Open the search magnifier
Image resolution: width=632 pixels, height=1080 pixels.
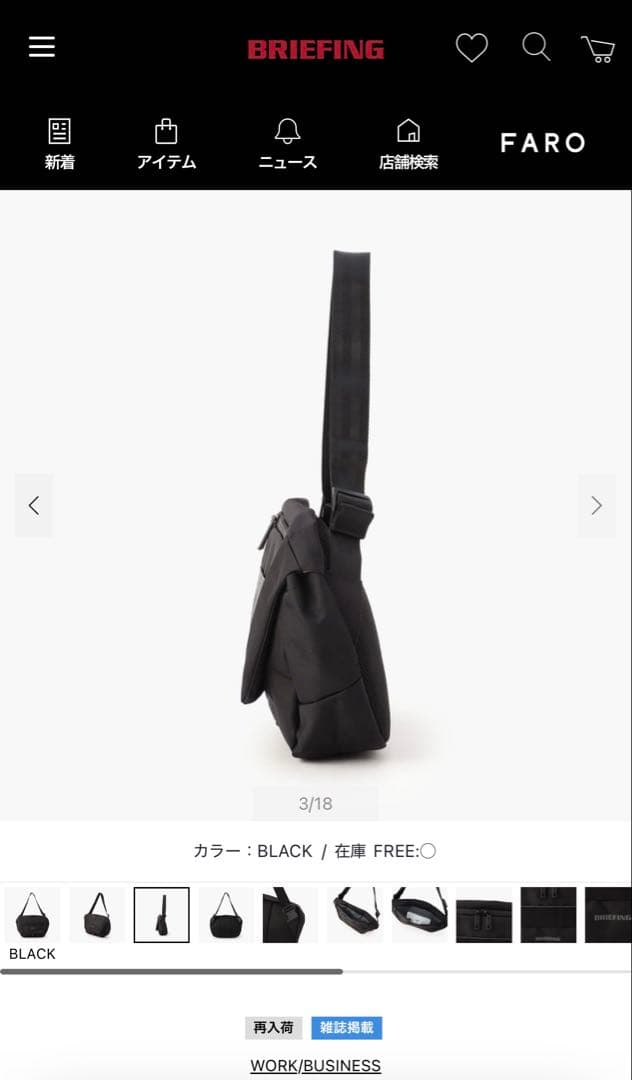tap(536, 47)
